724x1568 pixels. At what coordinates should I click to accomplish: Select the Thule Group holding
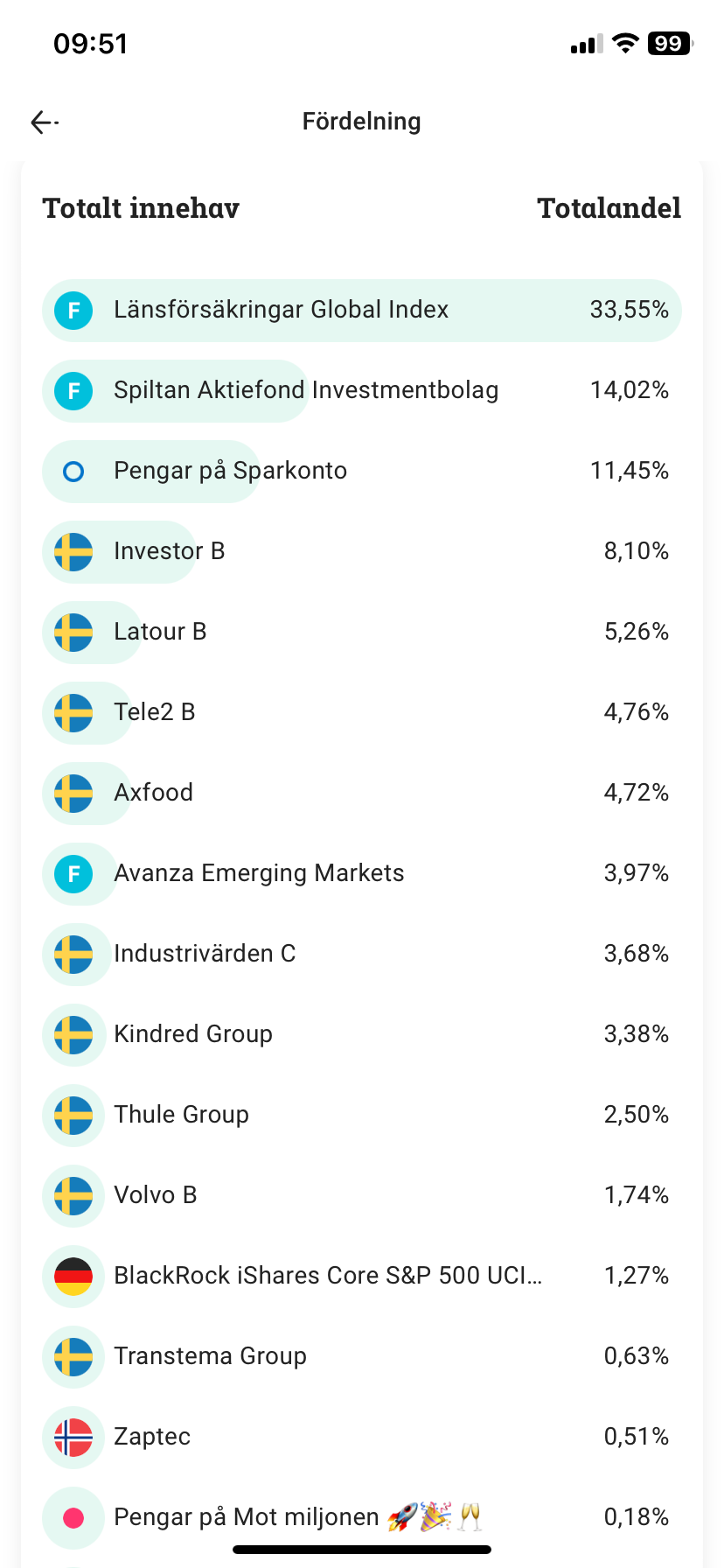tap(361, 1115)
